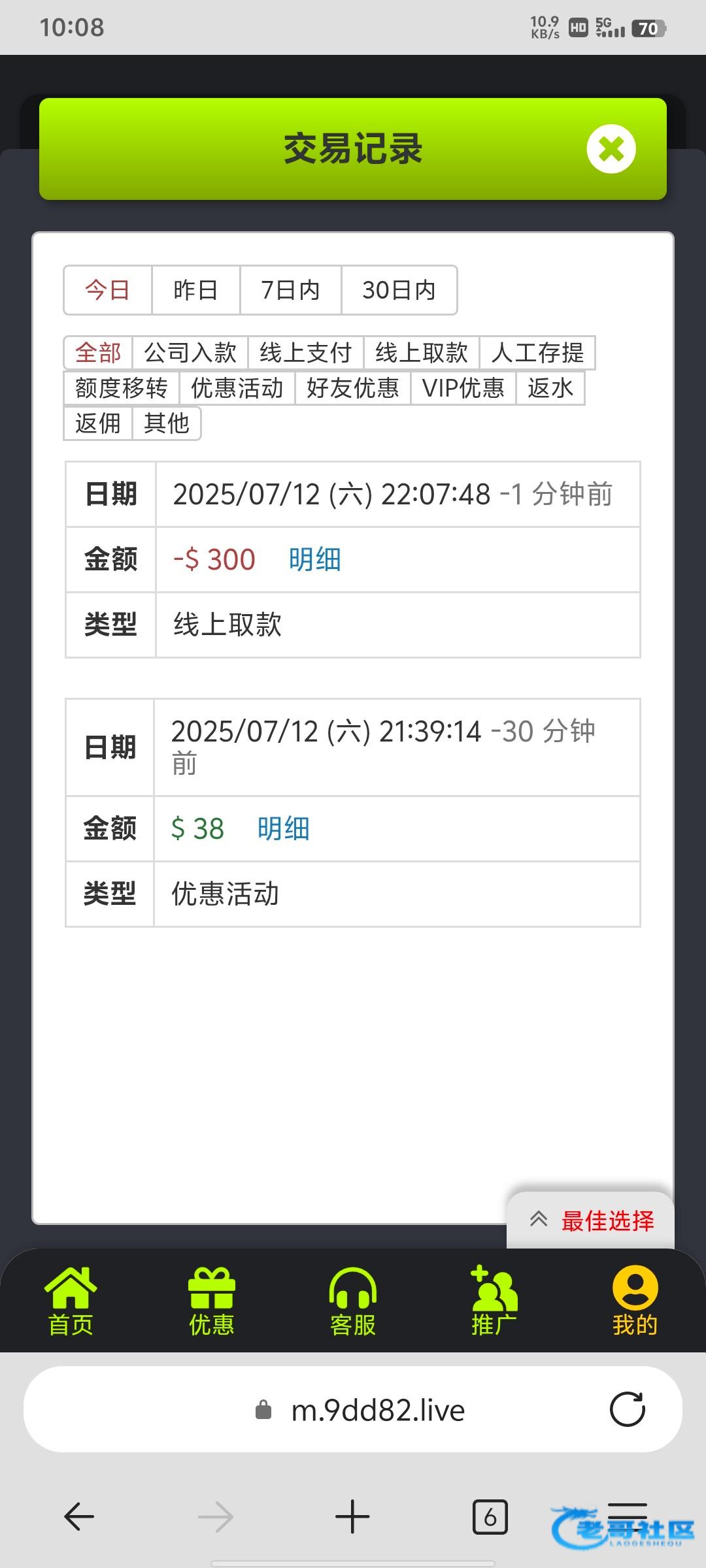Filter by 人工存提
This screenshot has height=1568, width=706.
[x=537, y=353]
